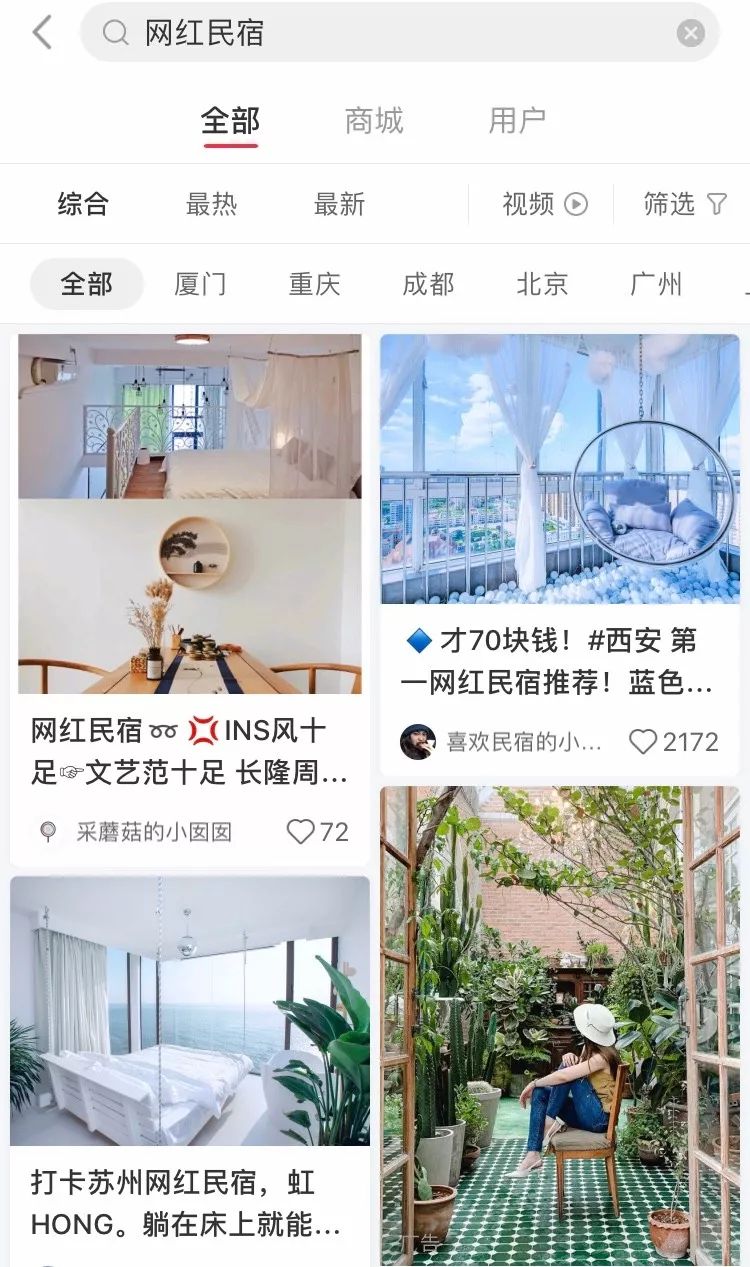The width and height of the screenshot is (750, 1267).
Task: Open the 西安 第一网红民宿 post
Action: 559,470
